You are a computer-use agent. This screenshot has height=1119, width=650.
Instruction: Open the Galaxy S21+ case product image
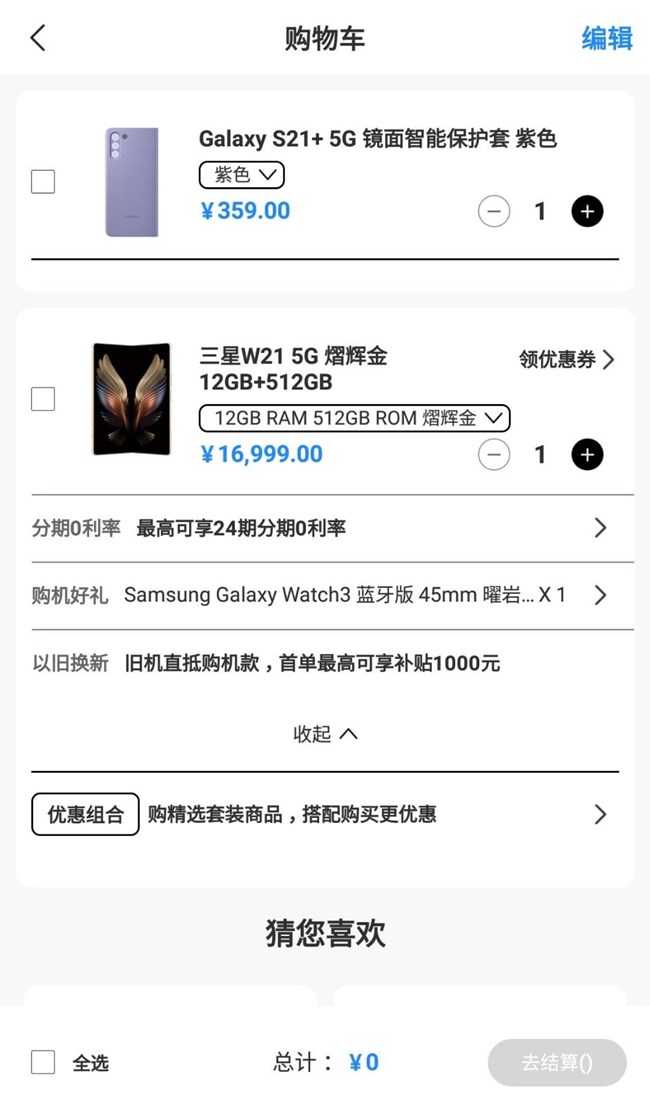click(132, 182)
